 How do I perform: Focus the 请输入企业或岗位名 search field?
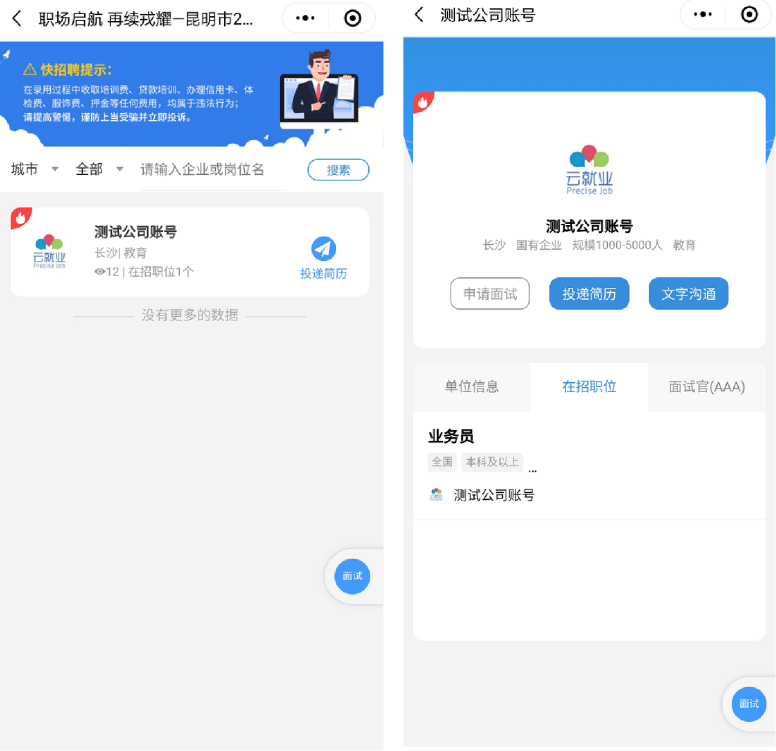click(x=212, y=169)
